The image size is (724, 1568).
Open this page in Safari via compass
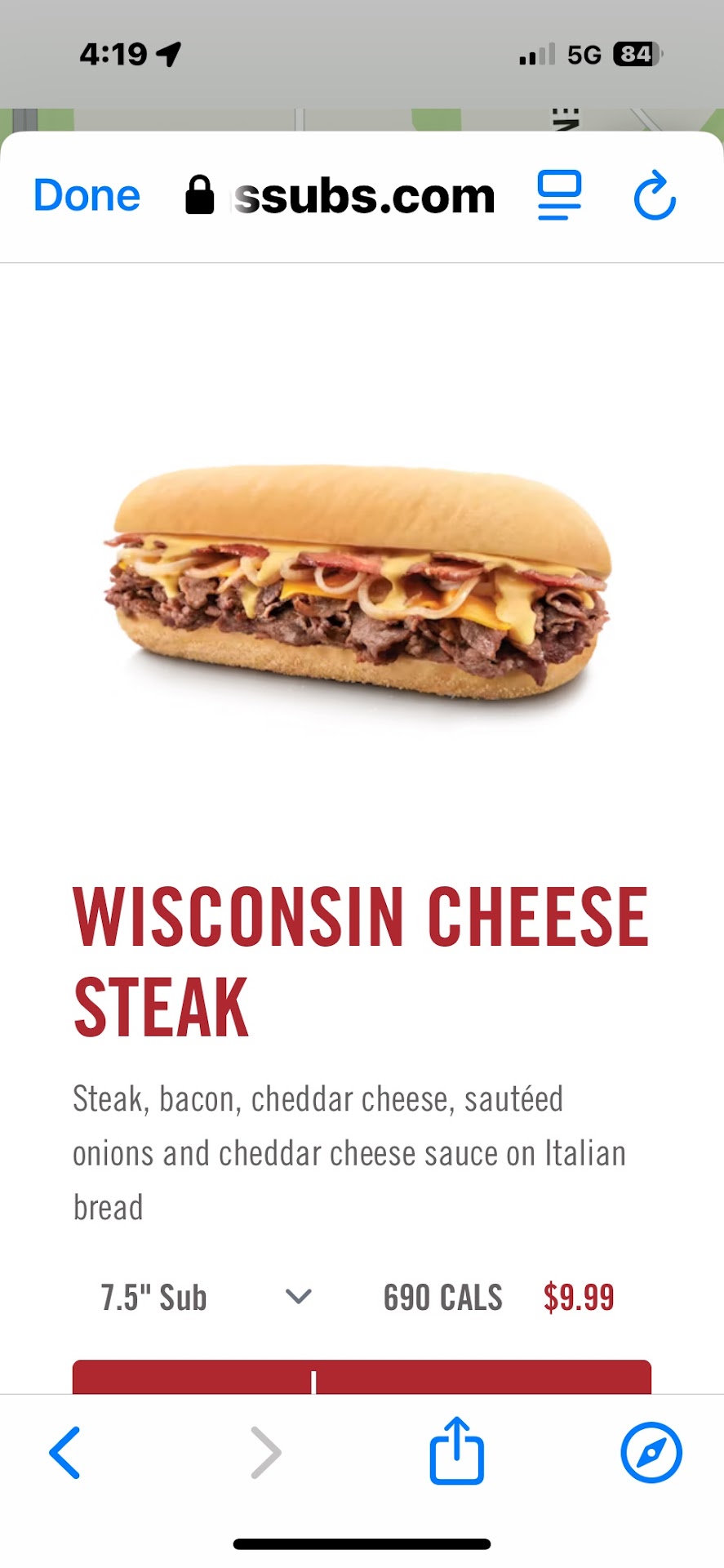pos(651,1452)
